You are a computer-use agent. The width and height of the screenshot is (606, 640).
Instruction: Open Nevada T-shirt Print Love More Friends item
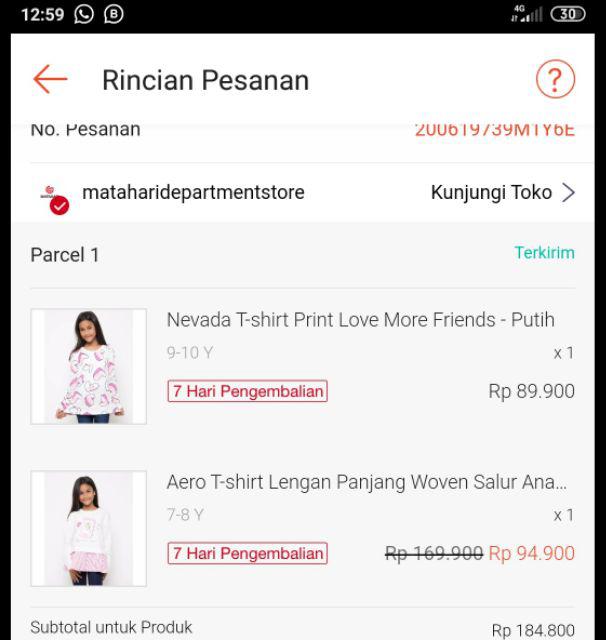click(x=360, y=320)
